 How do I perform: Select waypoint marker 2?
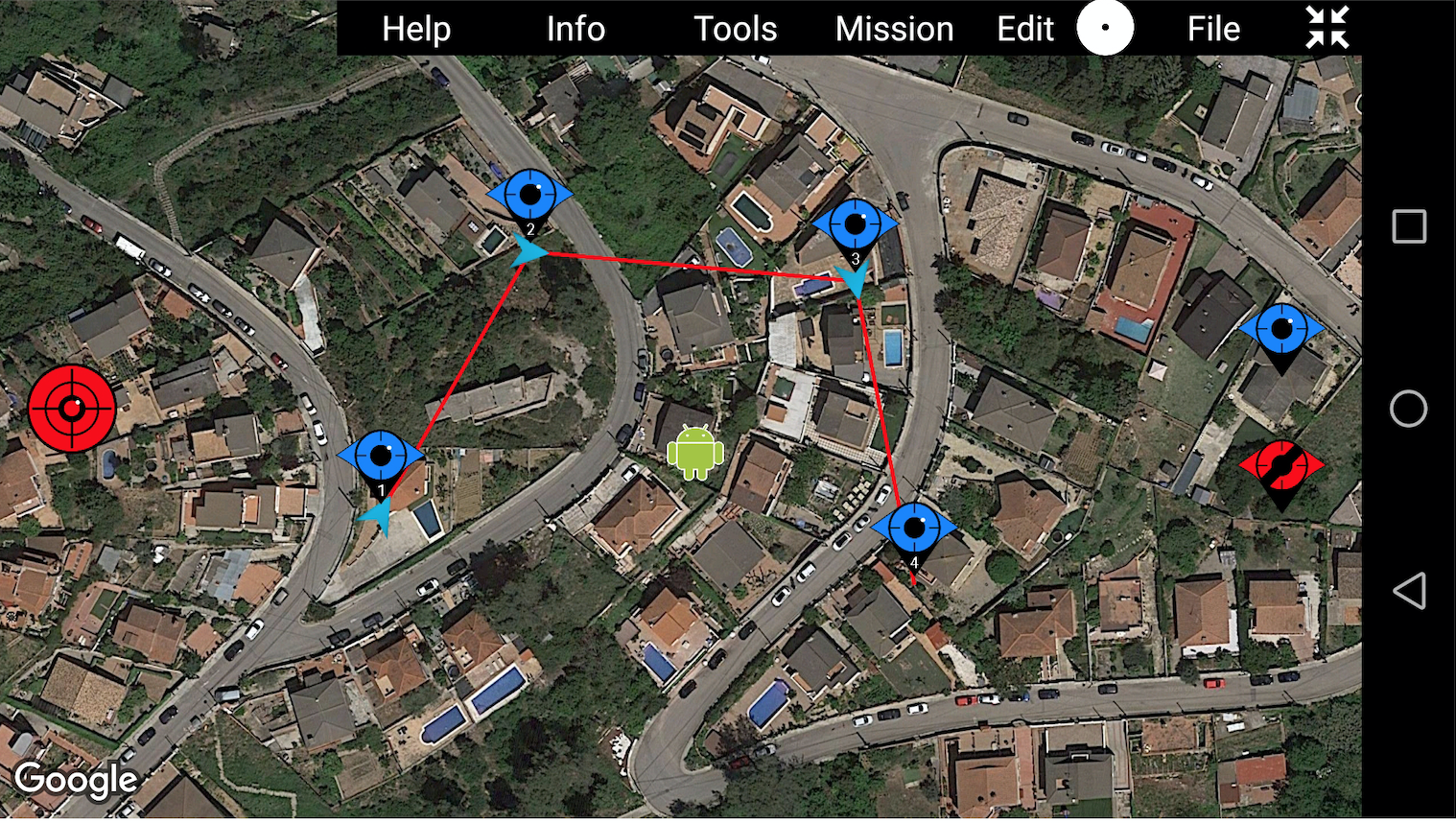(529, 195)
